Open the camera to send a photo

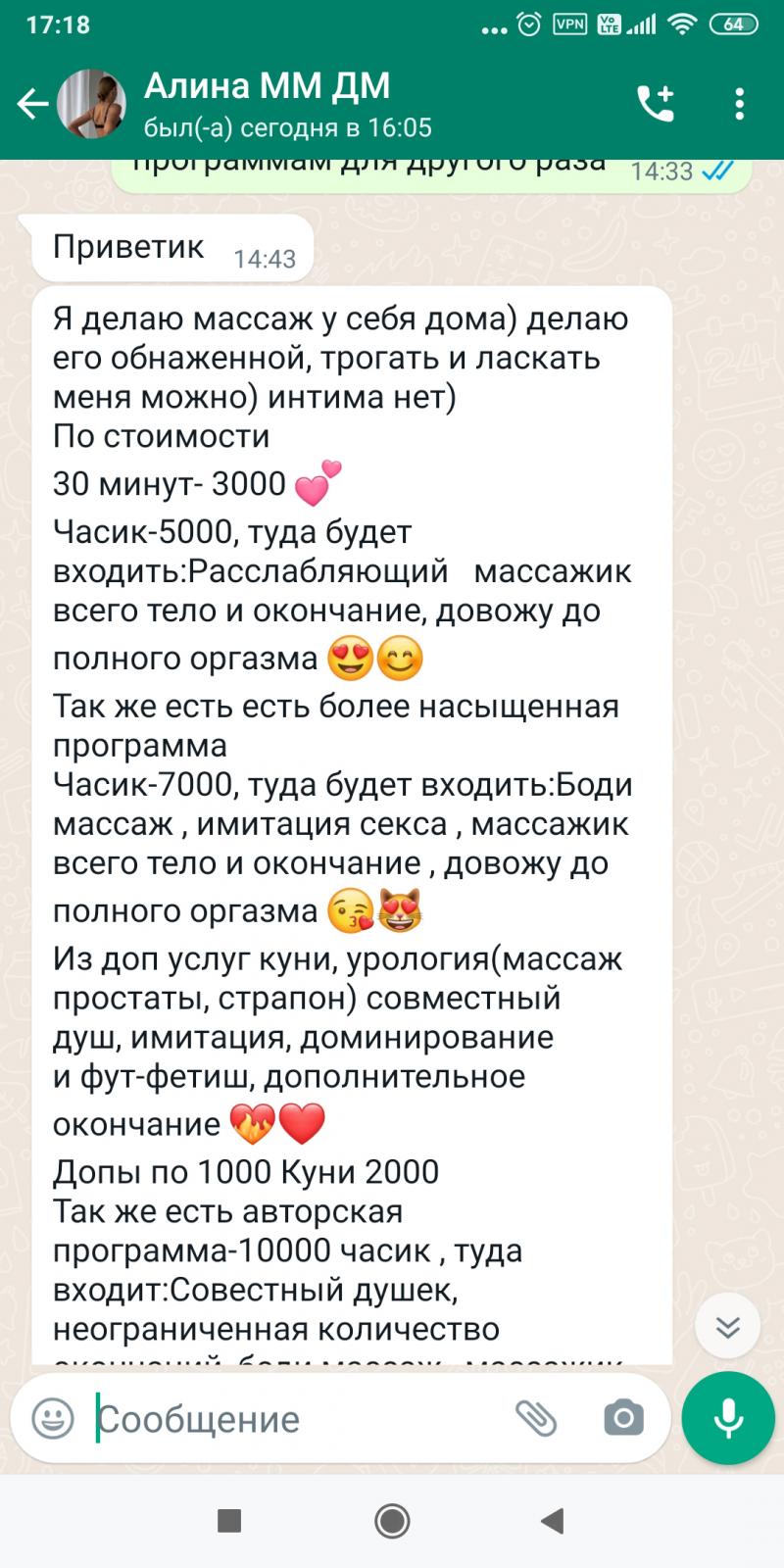coord(623,1418)
